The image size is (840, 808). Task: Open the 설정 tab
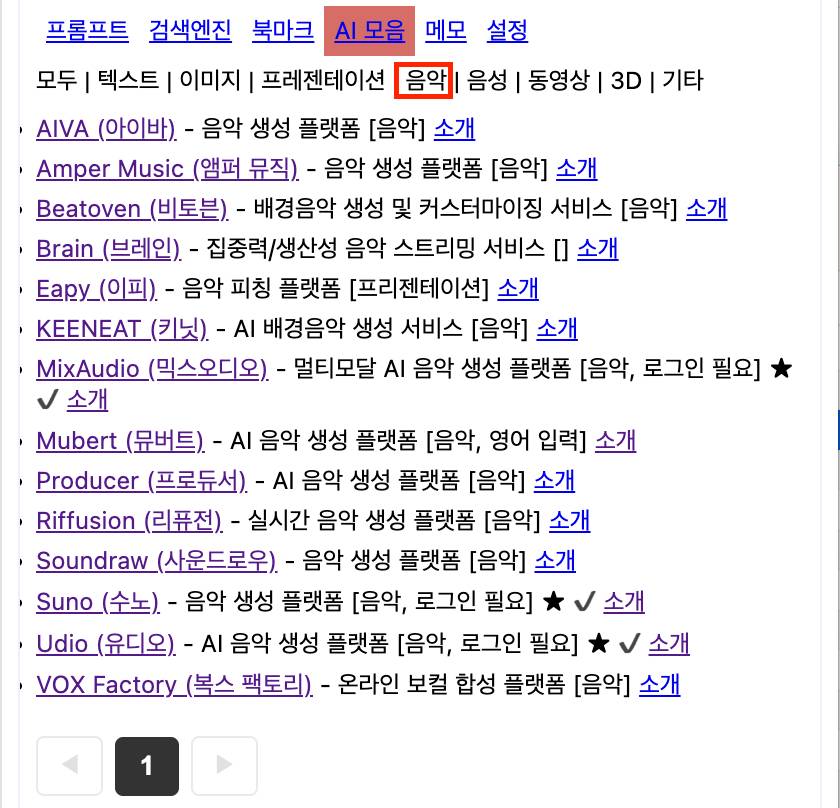[x=507, y=31]
